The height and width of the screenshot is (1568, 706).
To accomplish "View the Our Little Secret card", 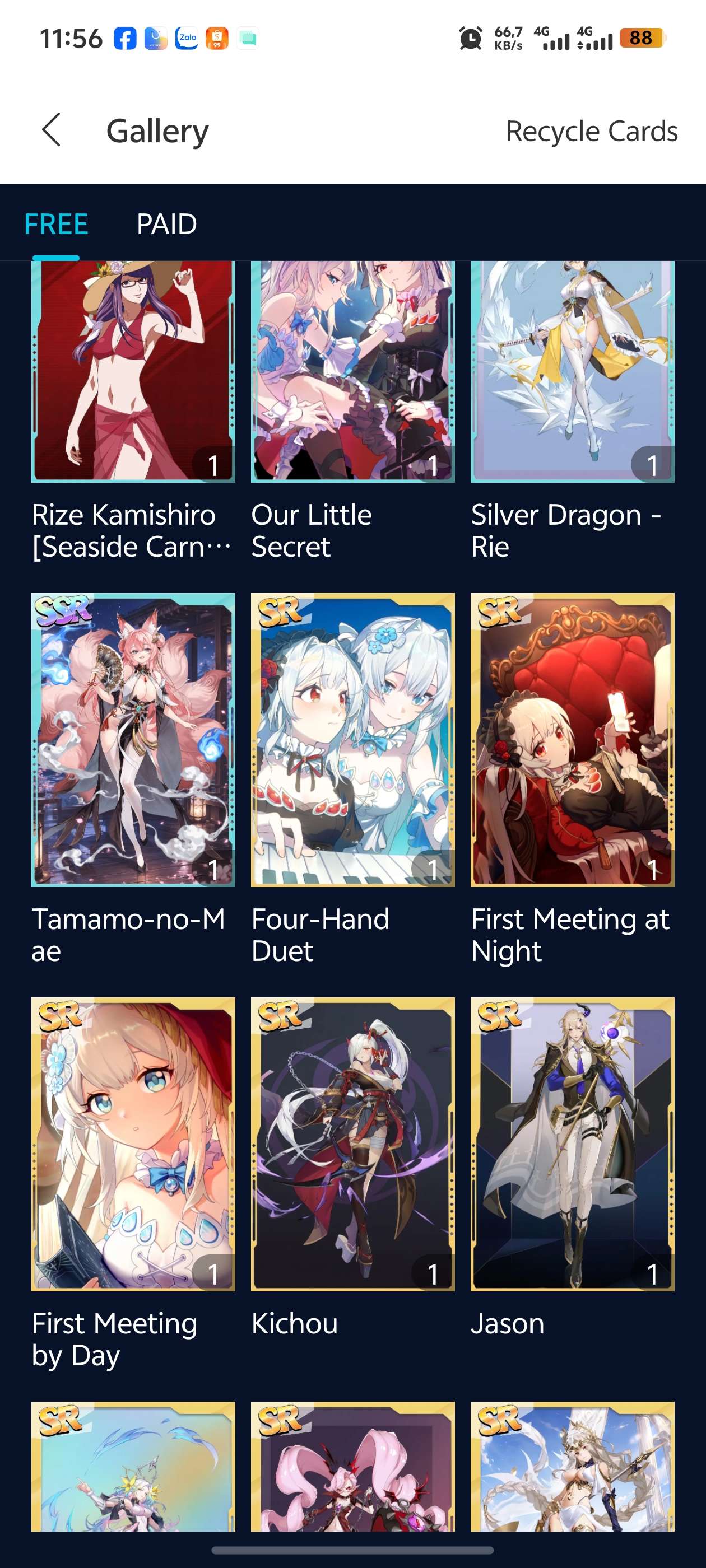I will coord(352,371).
